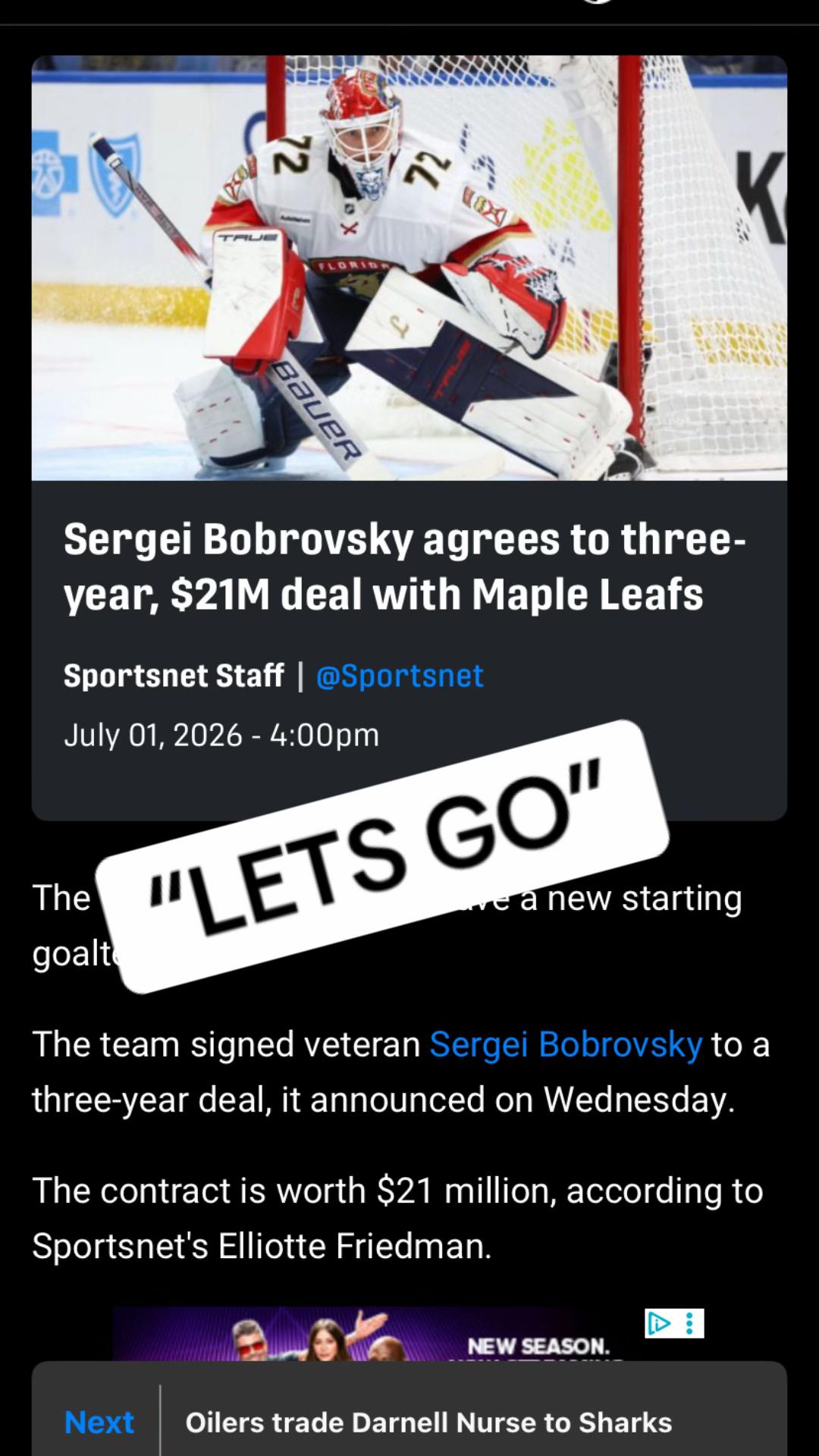Open next article about Darnell Nurse trade

[x=428, y=1423]
